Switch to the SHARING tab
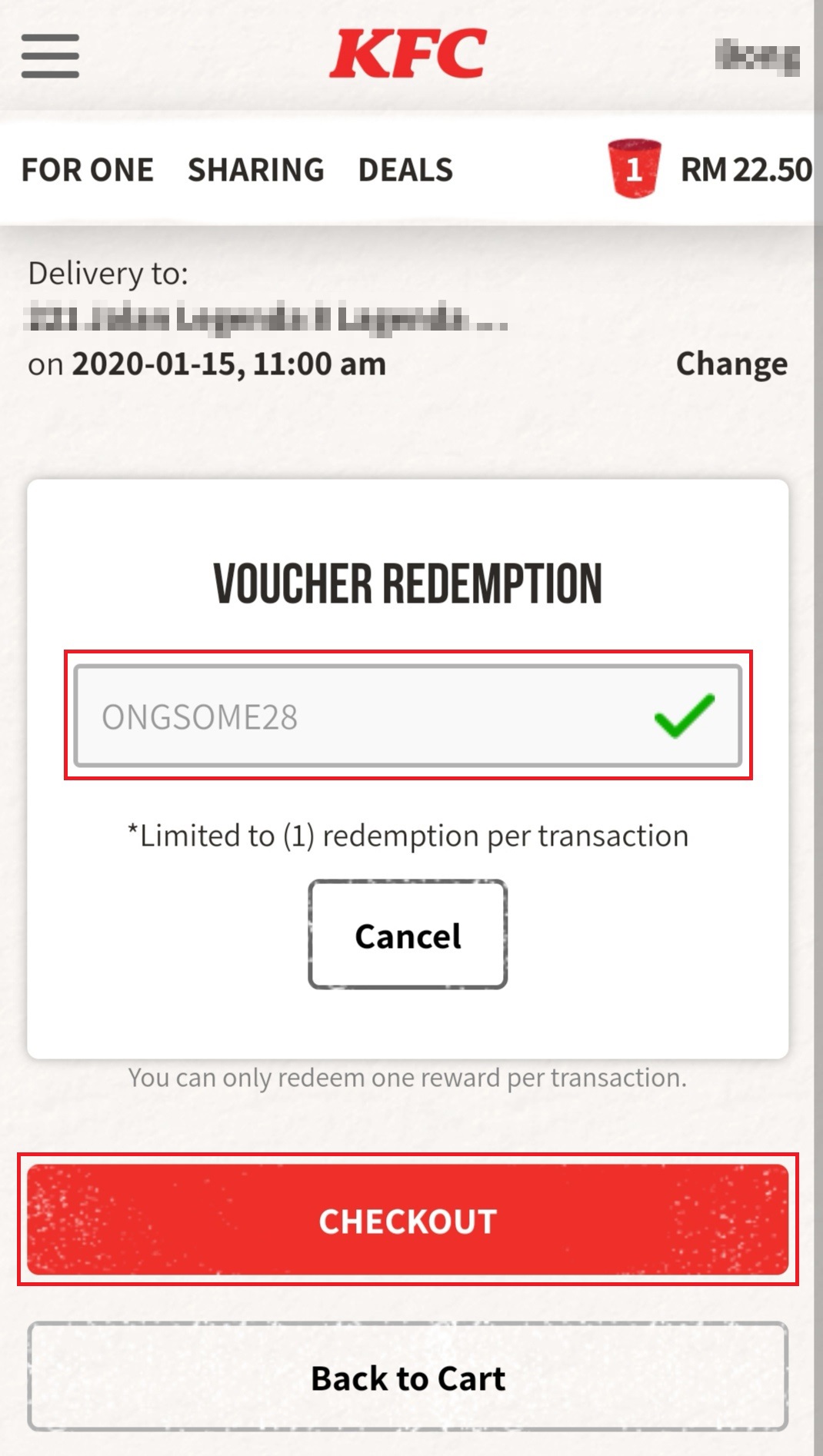The width and height of the screenshot is (823, 1456). pyautogui.click(x=255, y=170)
